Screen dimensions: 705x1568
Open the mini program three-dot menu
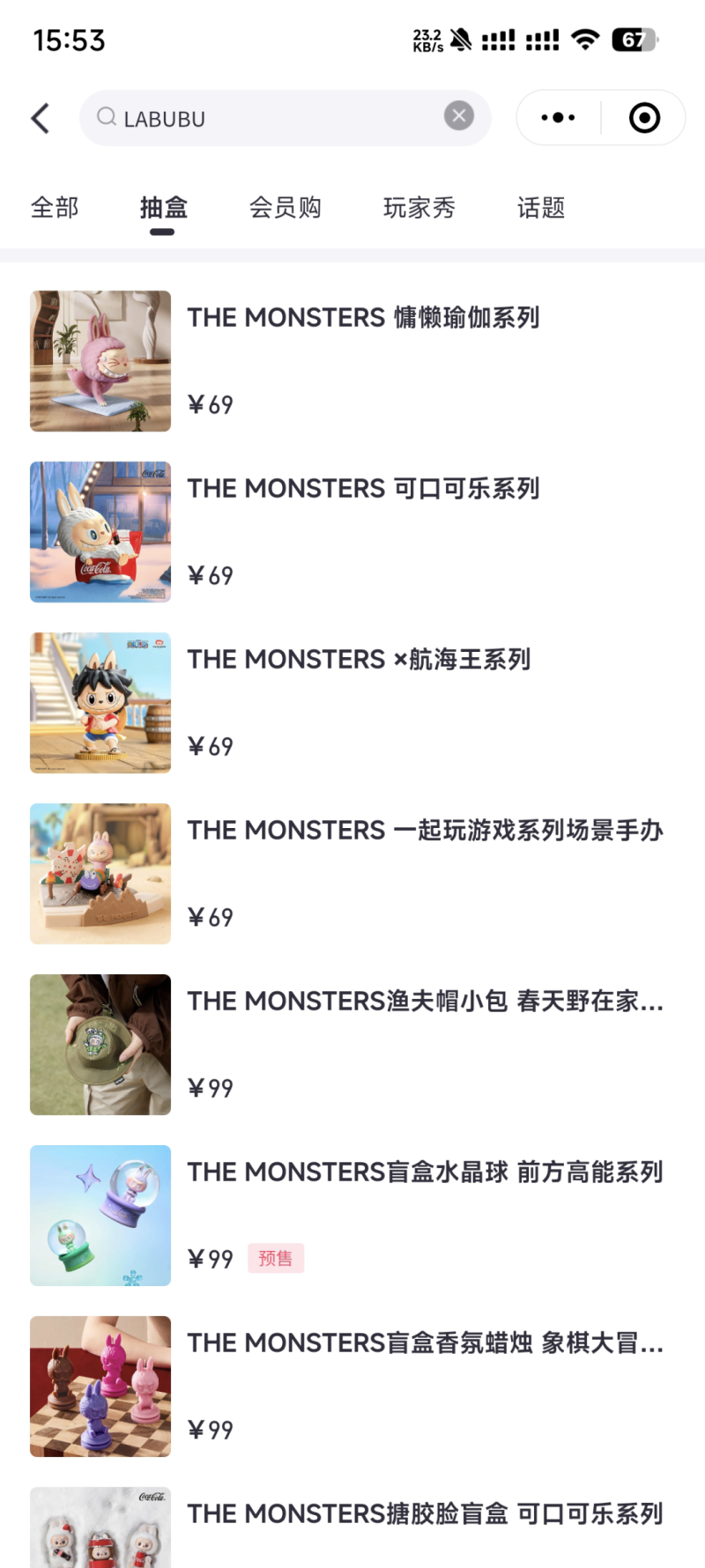[558, 118]
